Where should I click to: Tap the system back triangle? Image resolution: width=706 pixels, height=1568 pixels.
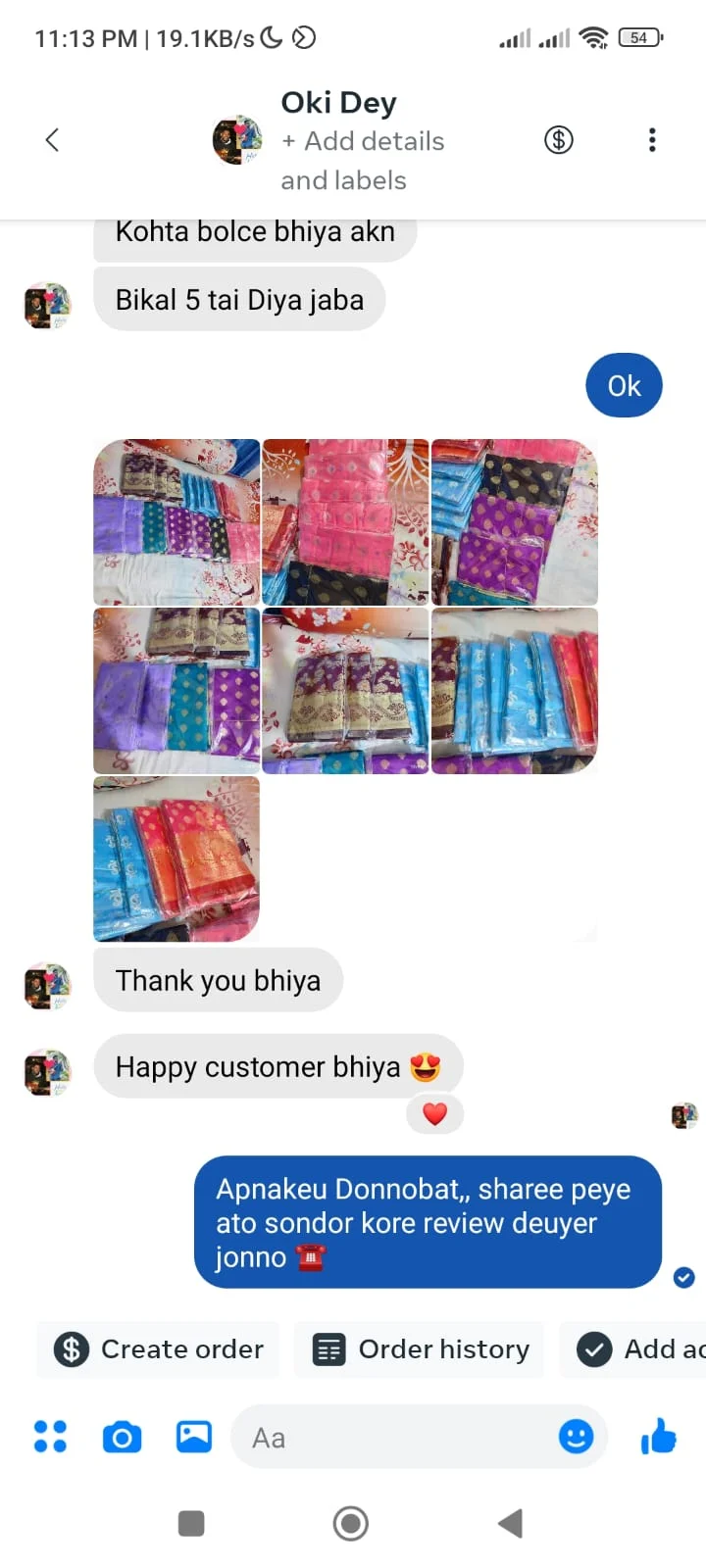[x=510, y=1523]
